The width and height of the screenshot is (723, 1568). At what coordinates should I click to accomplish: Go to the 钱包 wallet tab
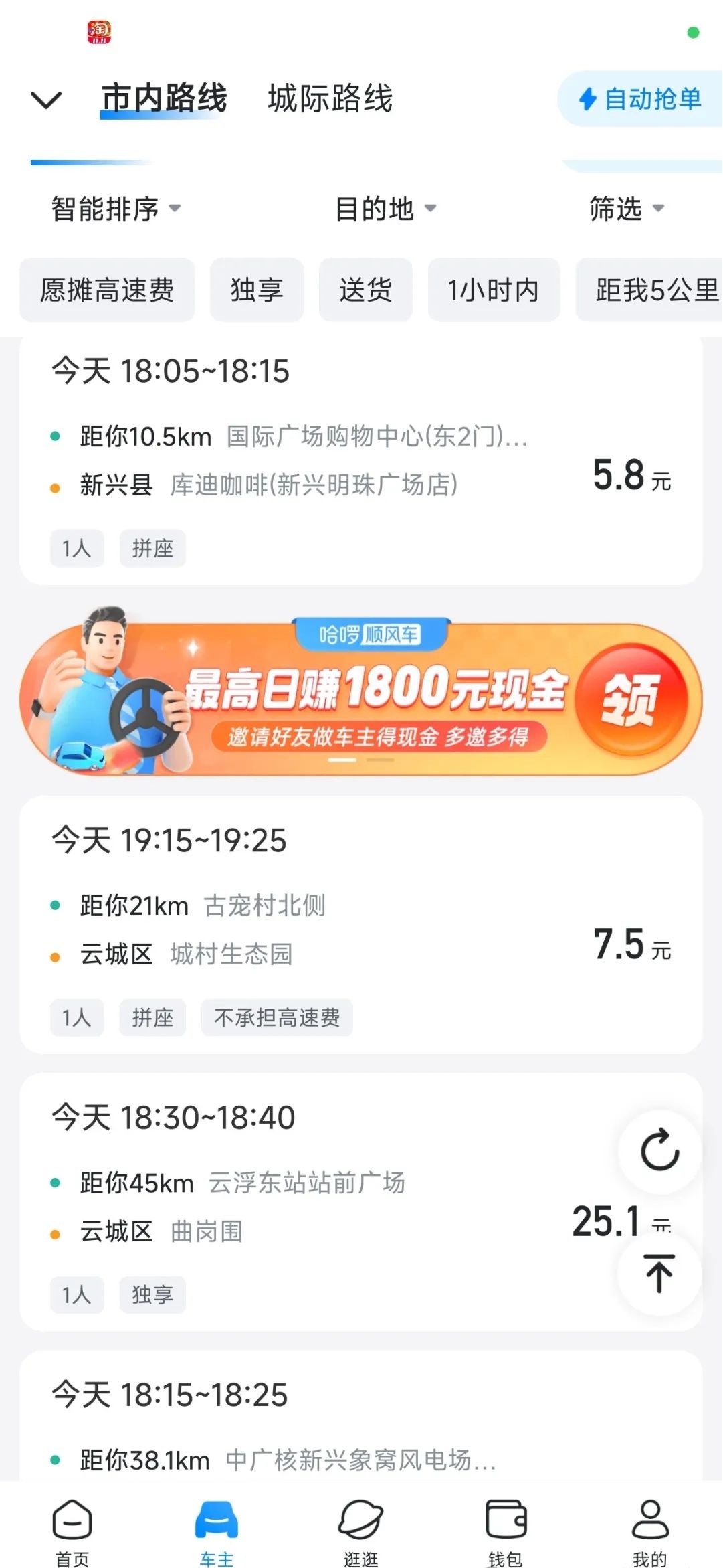click(506, 1530)
